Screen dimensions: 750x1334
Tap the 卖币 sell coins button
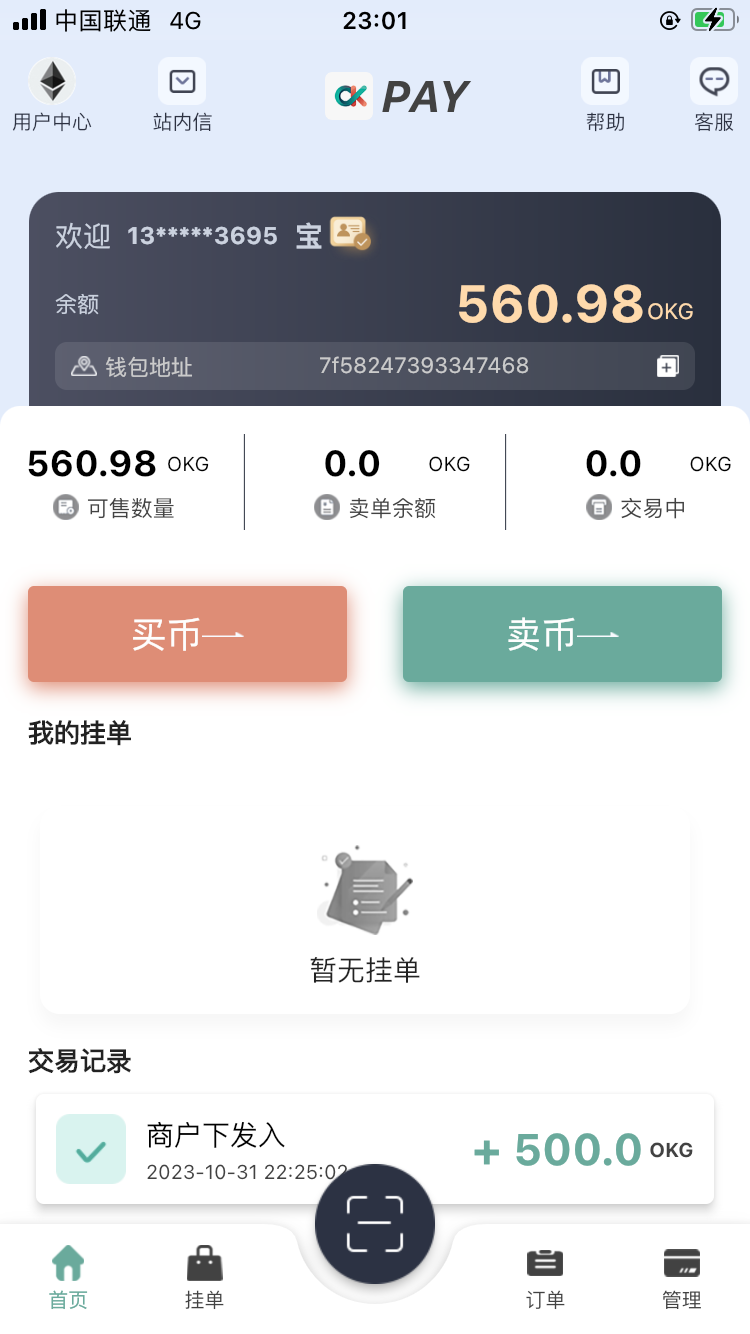562,634
